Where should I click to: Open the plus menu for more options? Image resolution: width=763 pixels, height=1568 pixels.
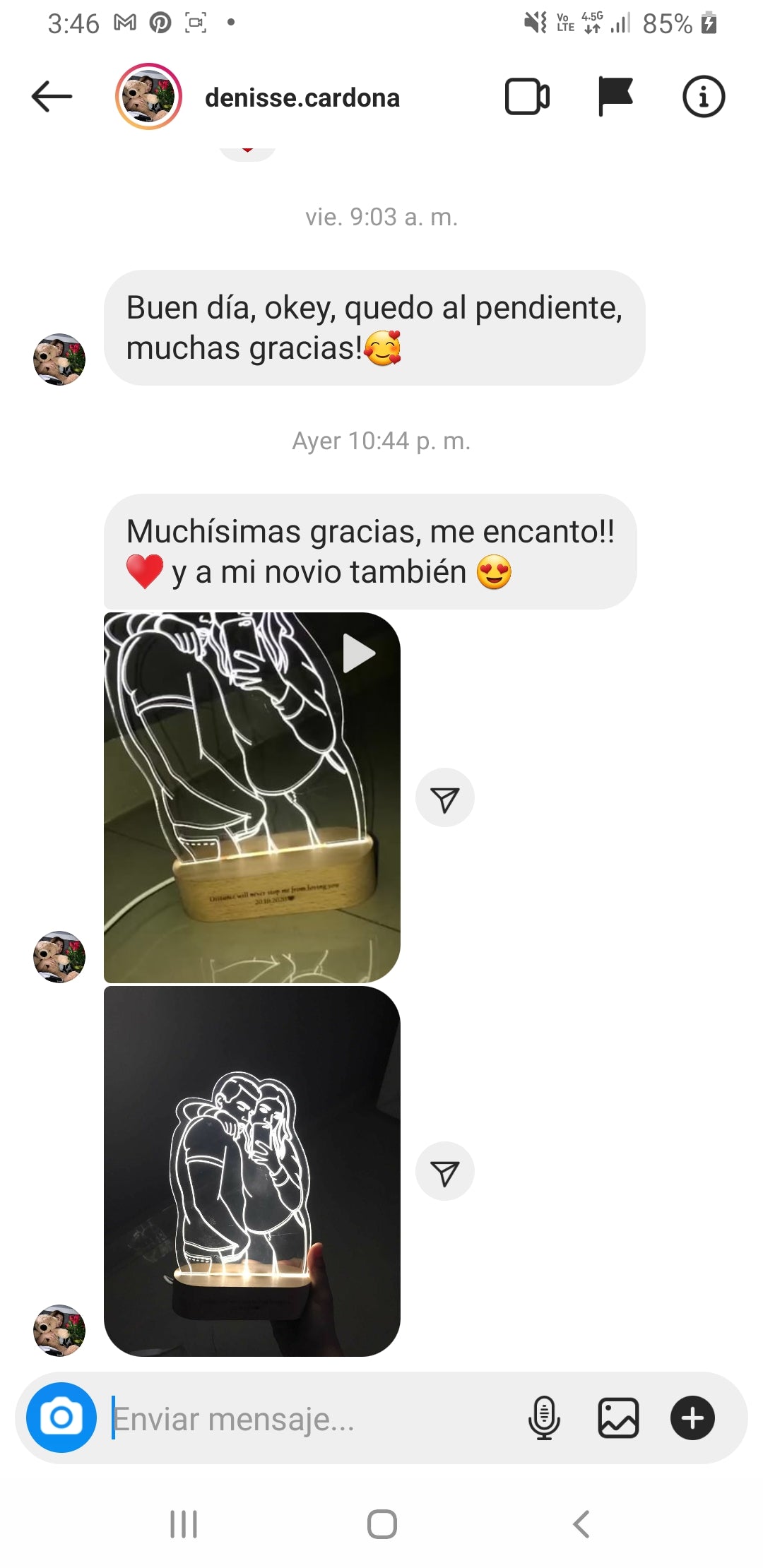coord(692,1418)
